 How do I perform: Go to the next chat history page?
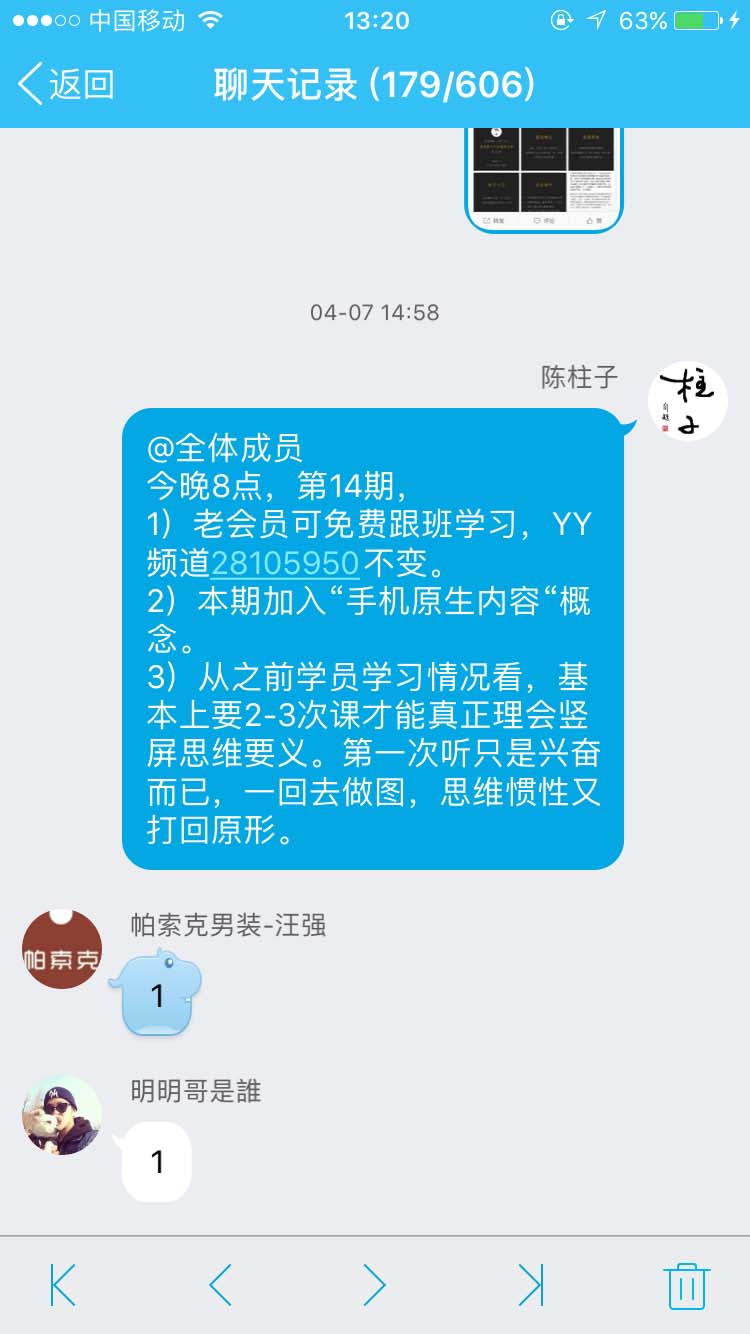(x=375, y=1284)
